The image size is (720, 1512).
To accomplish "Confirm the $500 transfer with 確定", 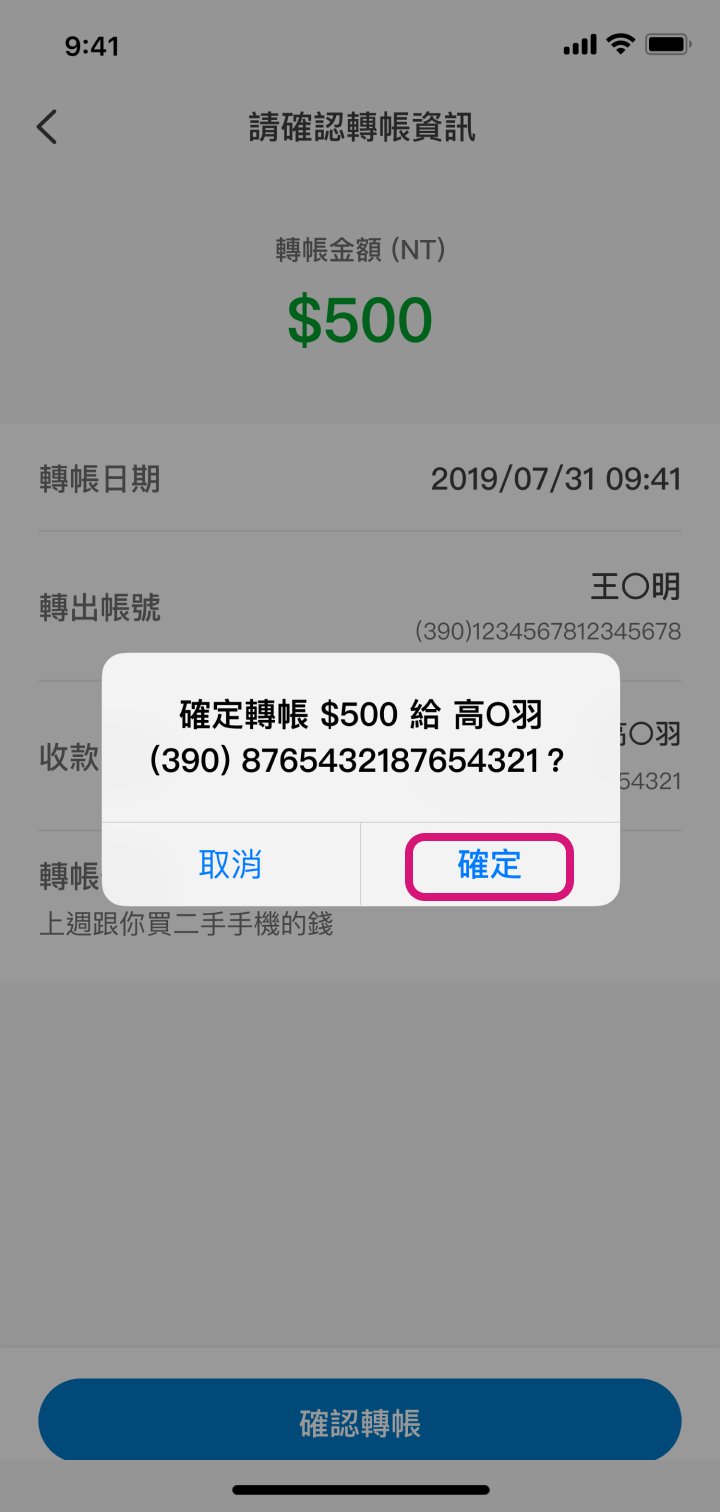I will [x=489, y=865].
